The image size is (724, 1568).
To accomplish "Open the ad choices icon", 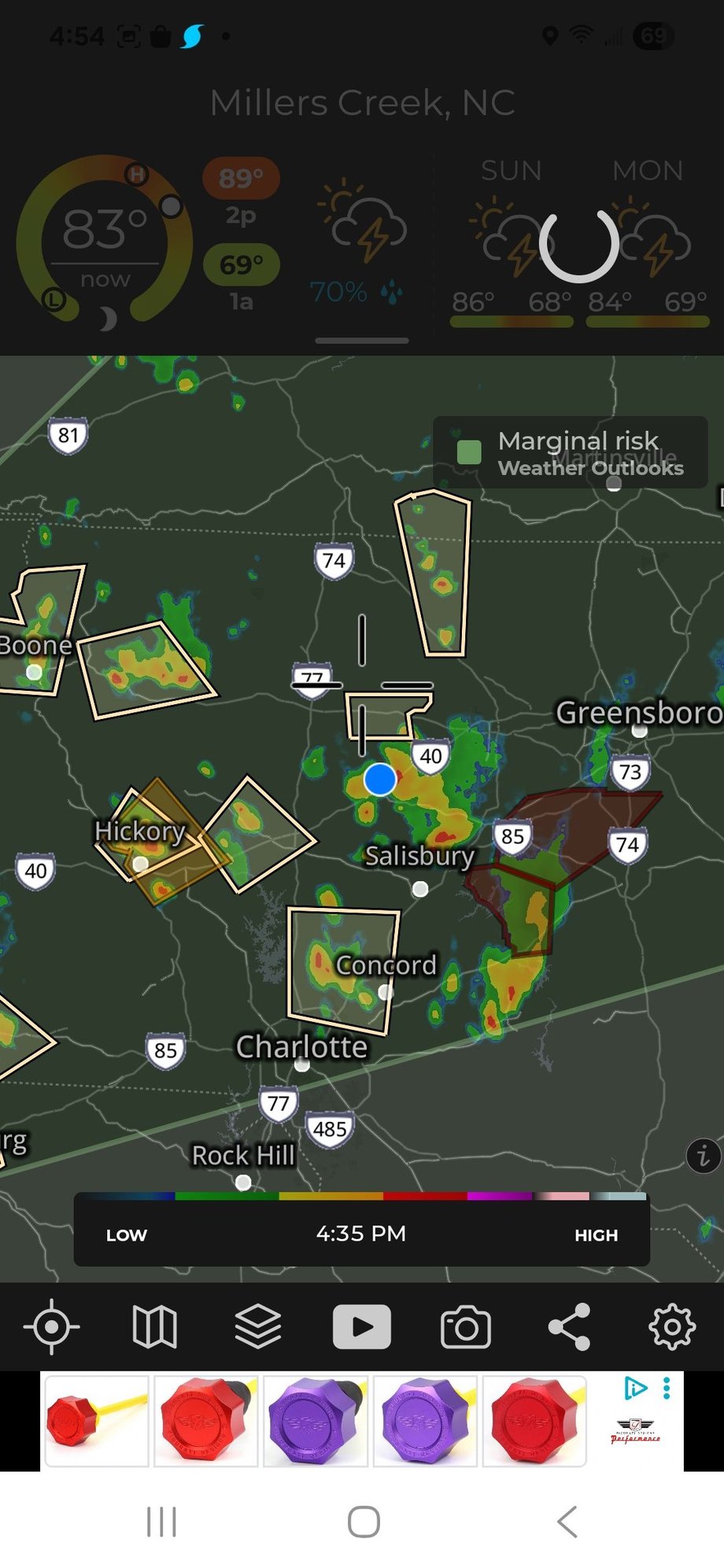I will click(635, 1389).
